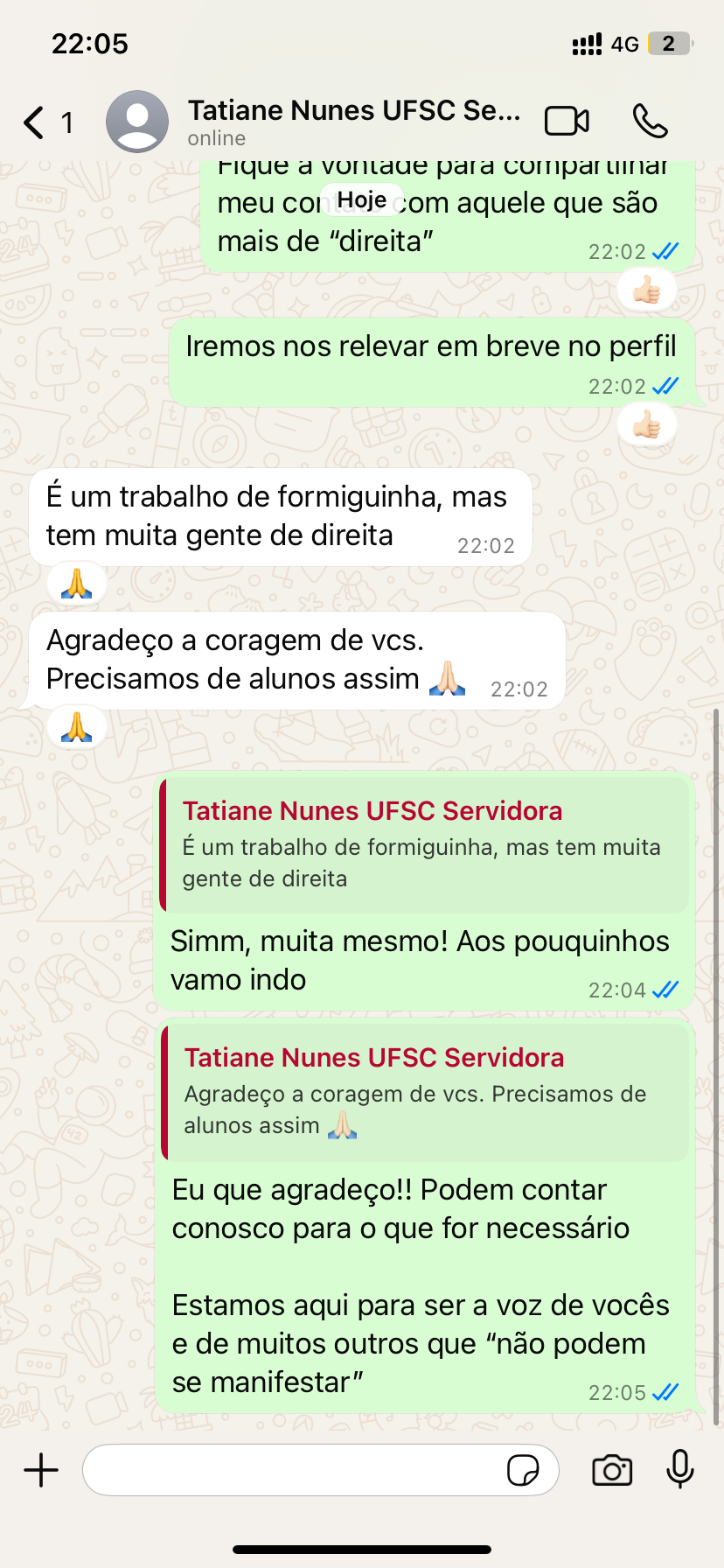Screen dimensions: 724x1568
Task: Open the sticker picker in message field
Action: 523,1470
